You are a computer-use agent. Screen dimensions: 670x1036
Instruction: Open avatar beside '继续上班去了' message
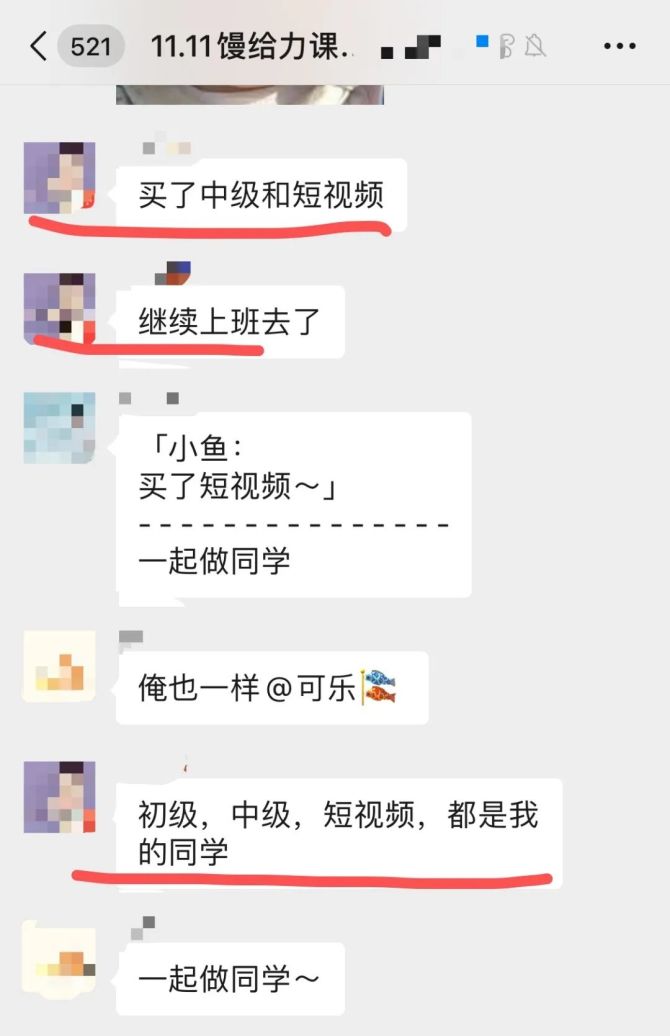tap(59, 308)
